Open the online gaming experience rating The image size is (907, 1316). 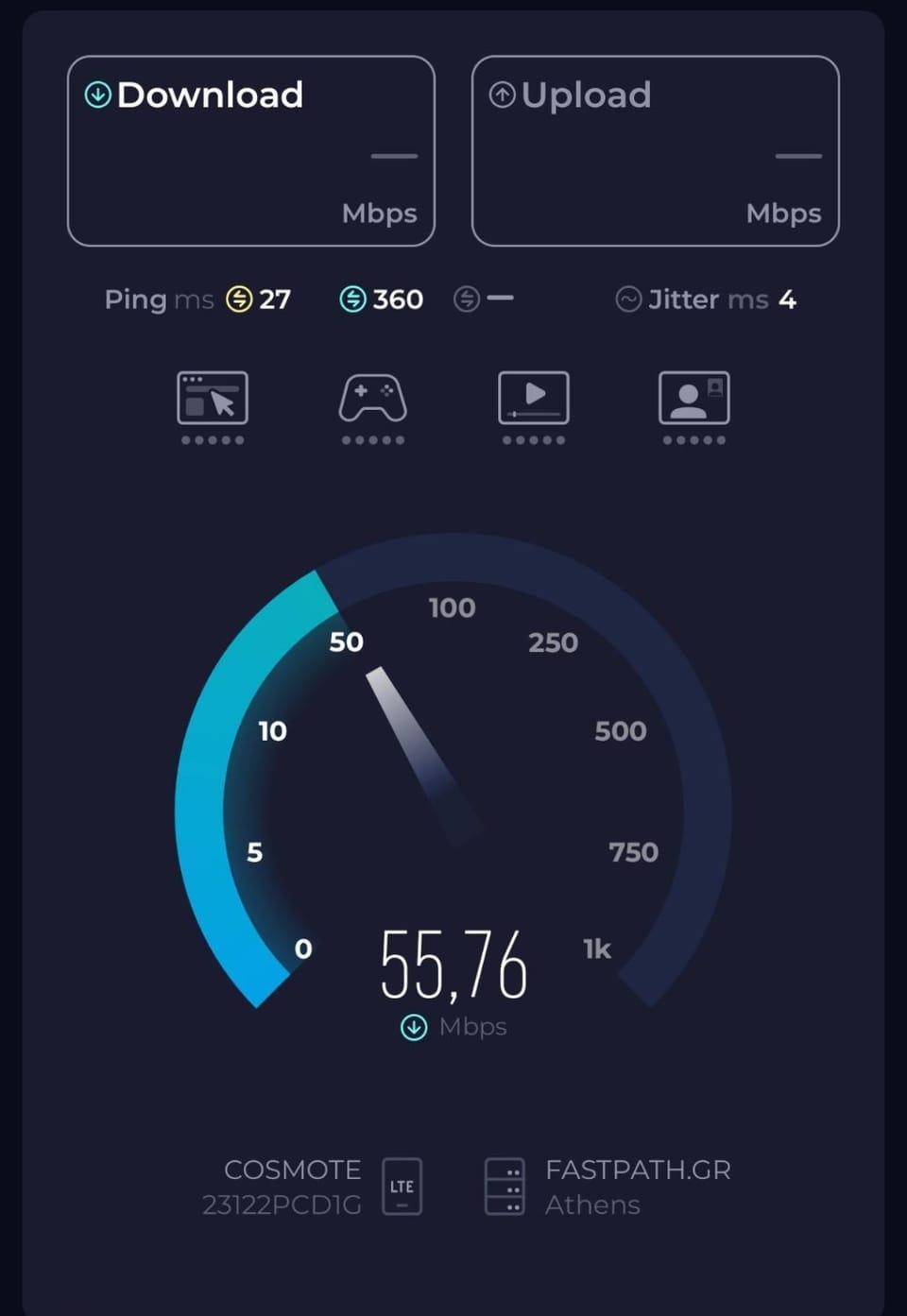pyautogui.click(x=373, y=407)
